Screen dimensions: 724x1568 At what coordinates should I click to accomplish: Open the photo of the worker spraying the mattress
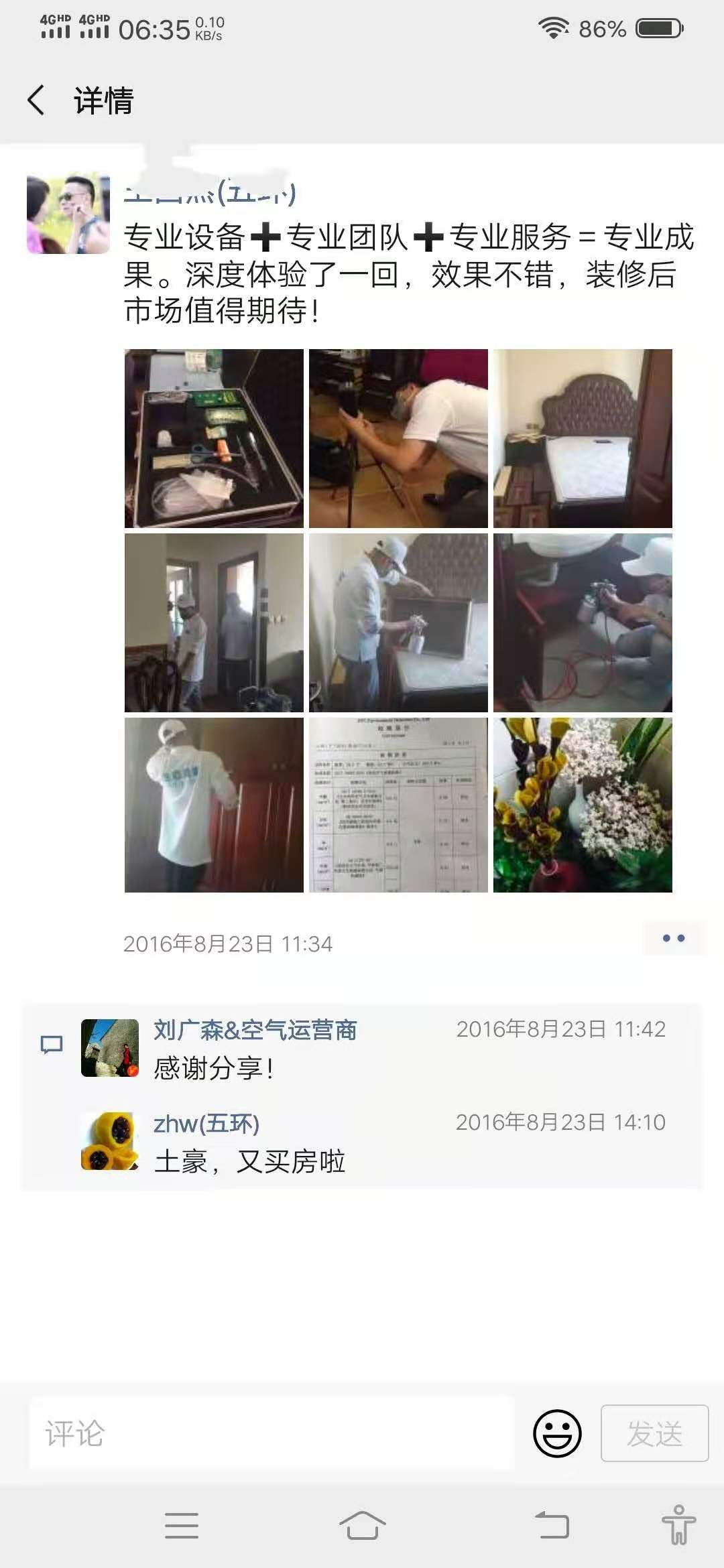click(398, 623)
